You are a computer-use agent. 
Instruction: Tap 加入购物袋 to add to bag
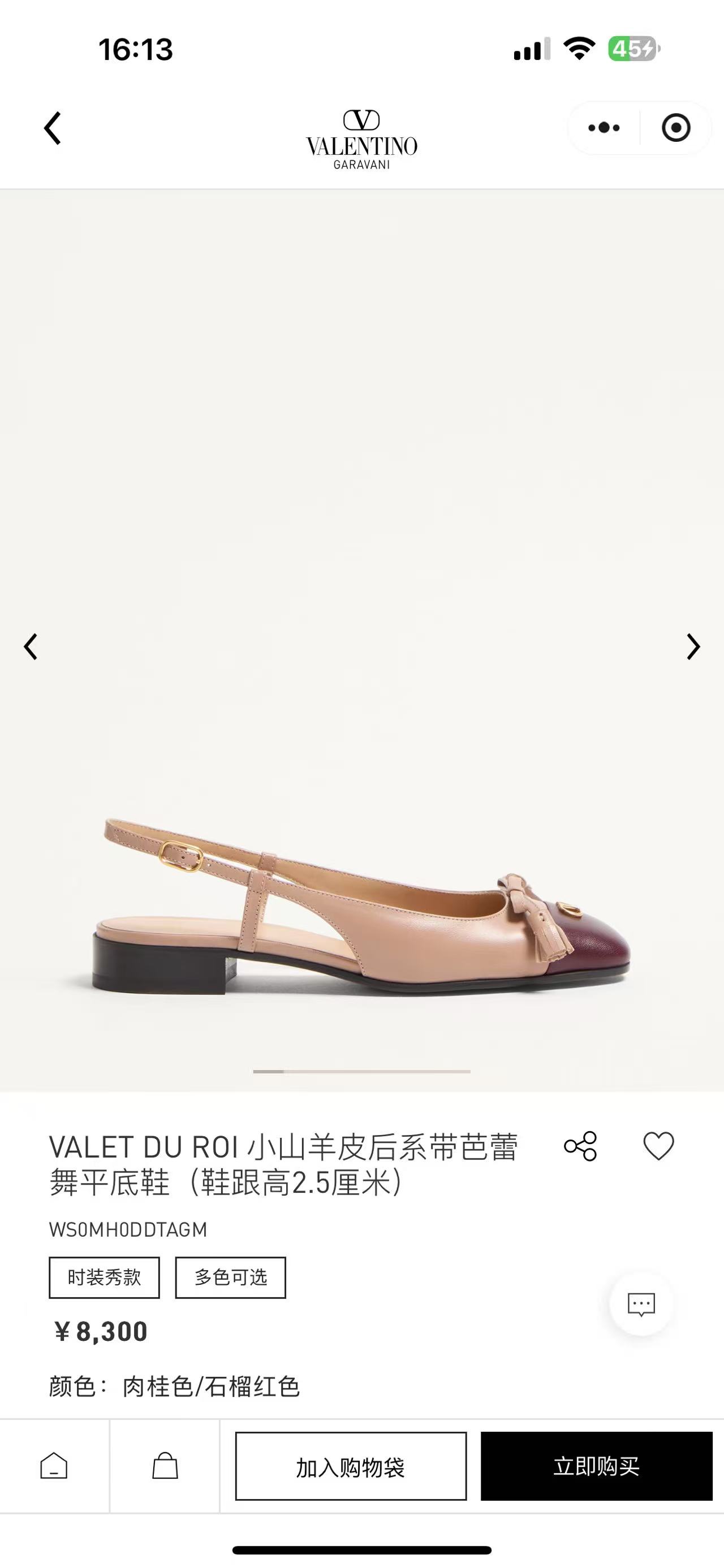[x=351, y=1466]
